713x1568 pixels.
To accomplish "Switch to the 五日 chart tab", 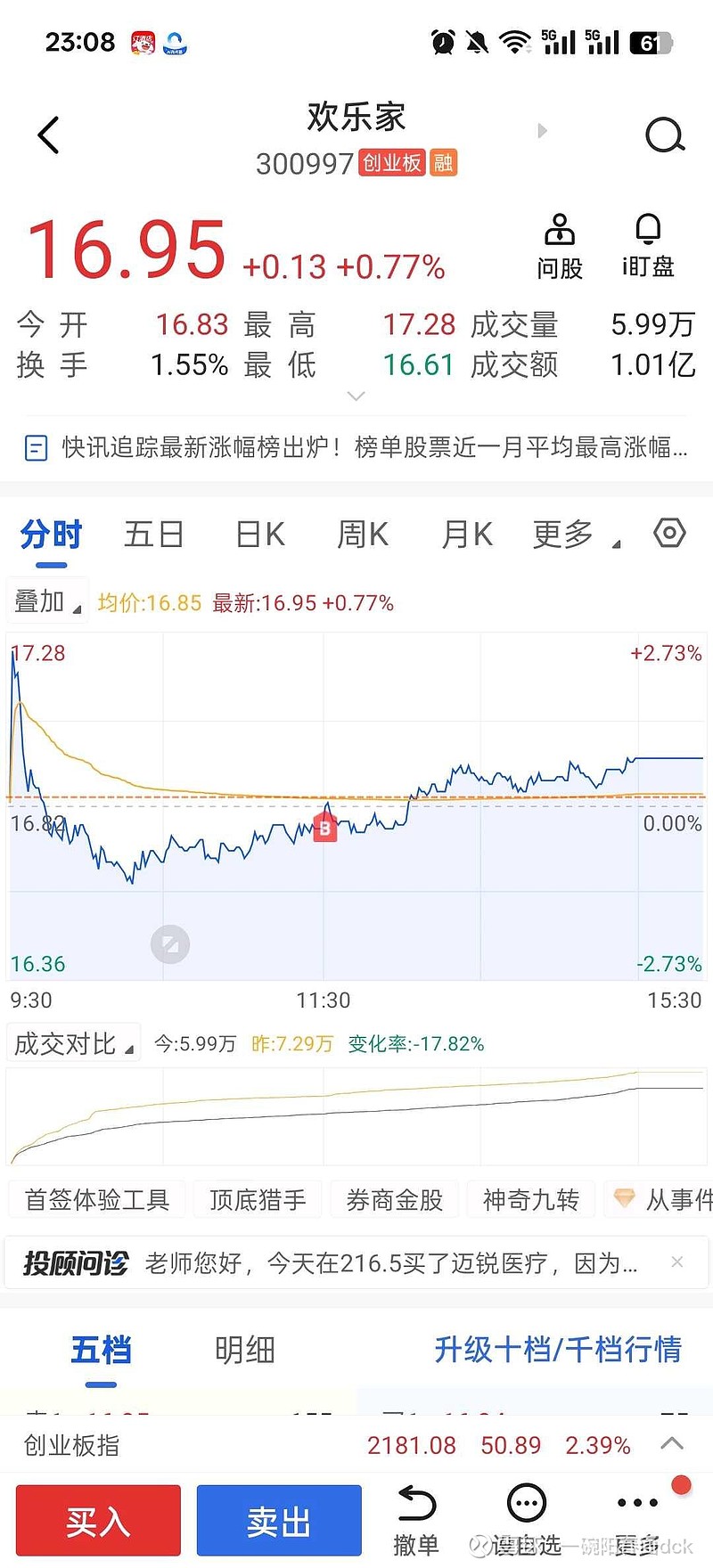I will [x=154, y=535].
